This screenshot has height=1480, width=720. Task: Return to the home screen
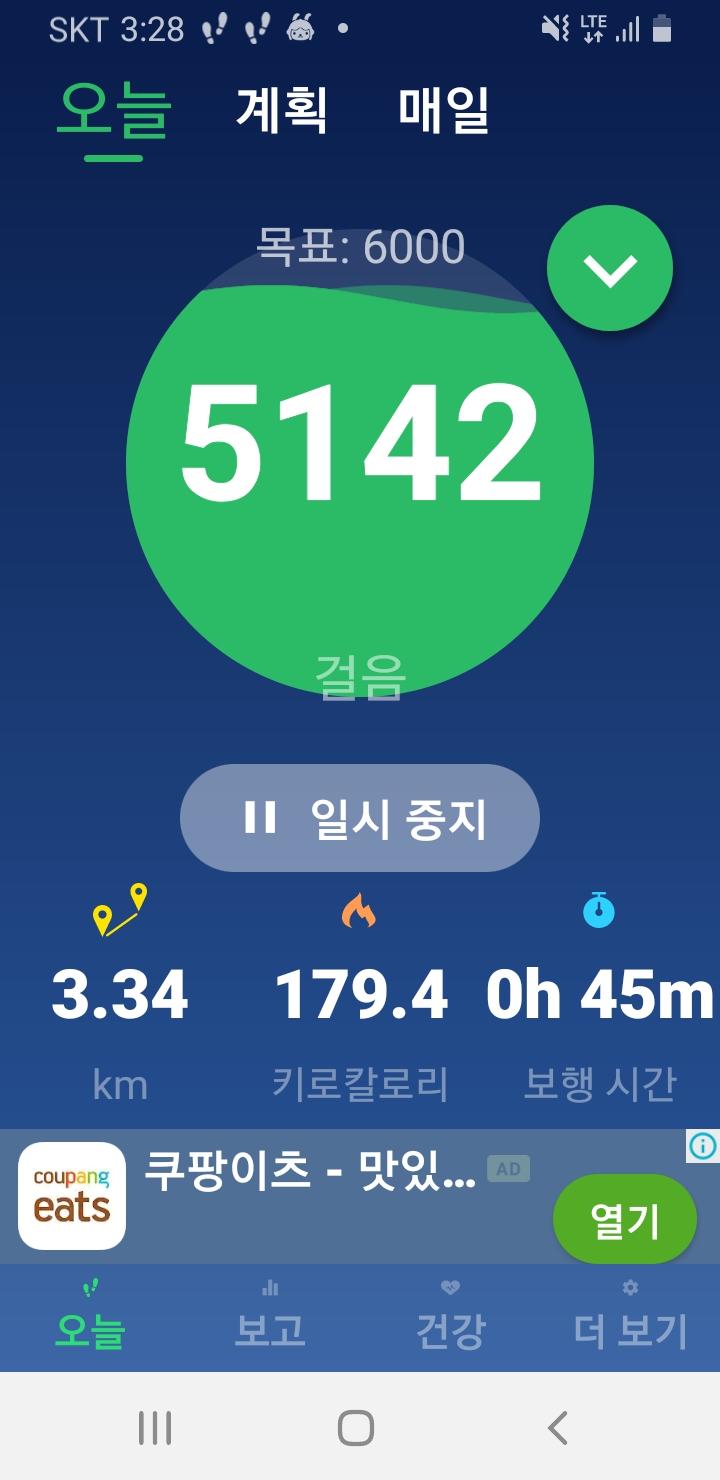[x=356, y=1428]
